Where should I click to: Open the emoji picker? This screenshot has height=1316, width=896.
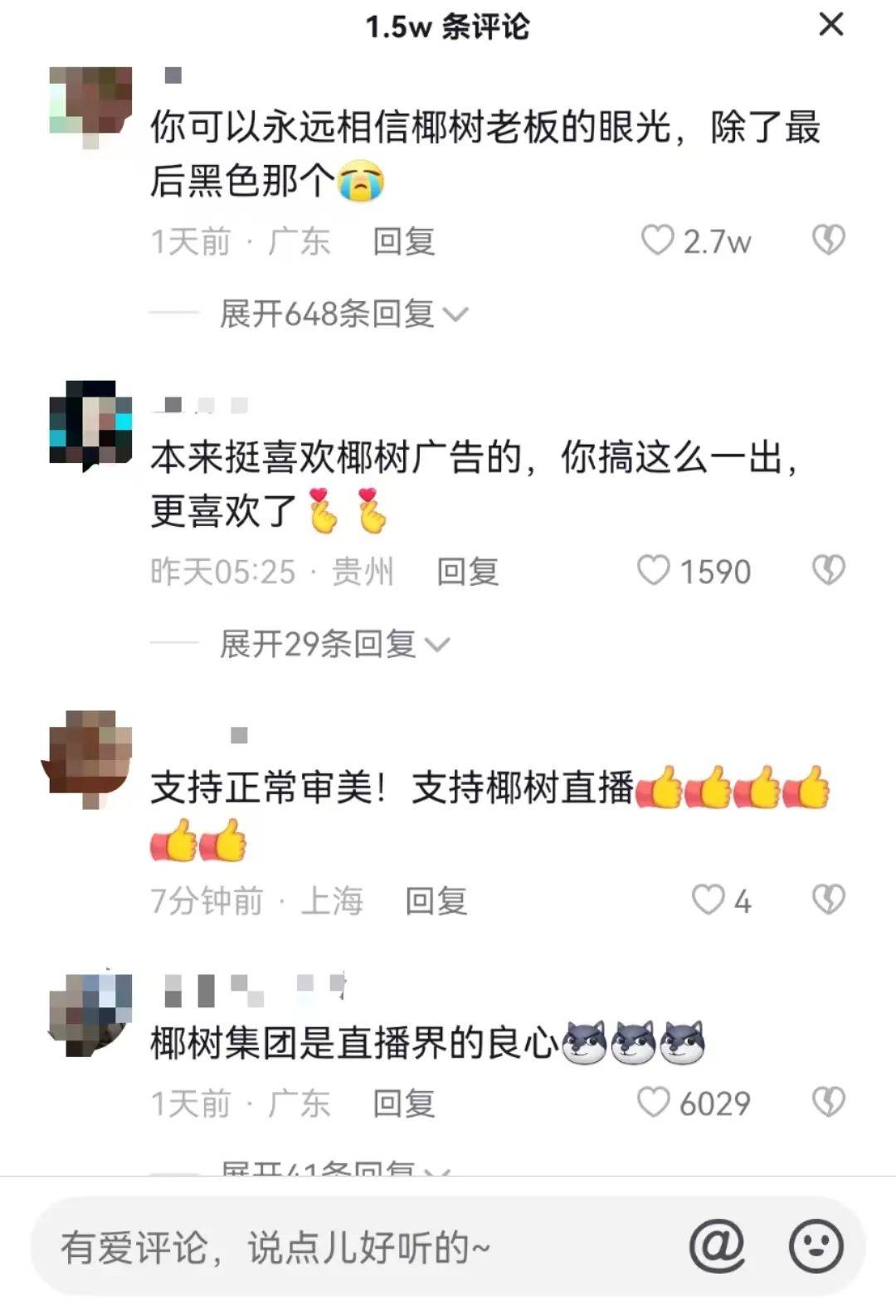tap(816, 1245)
